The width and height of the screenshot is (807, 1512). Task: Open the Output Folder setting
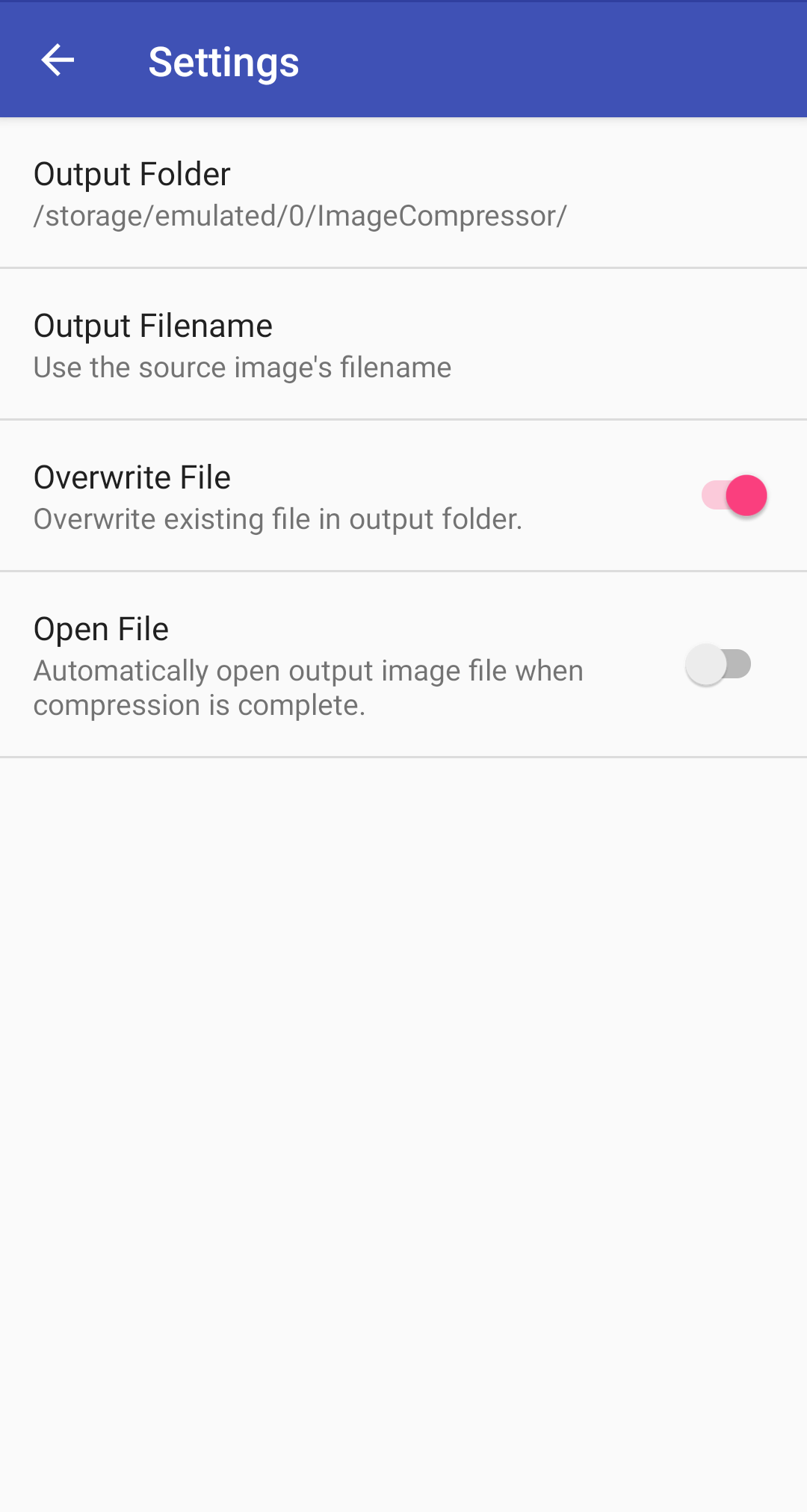[x=403, y=193]
